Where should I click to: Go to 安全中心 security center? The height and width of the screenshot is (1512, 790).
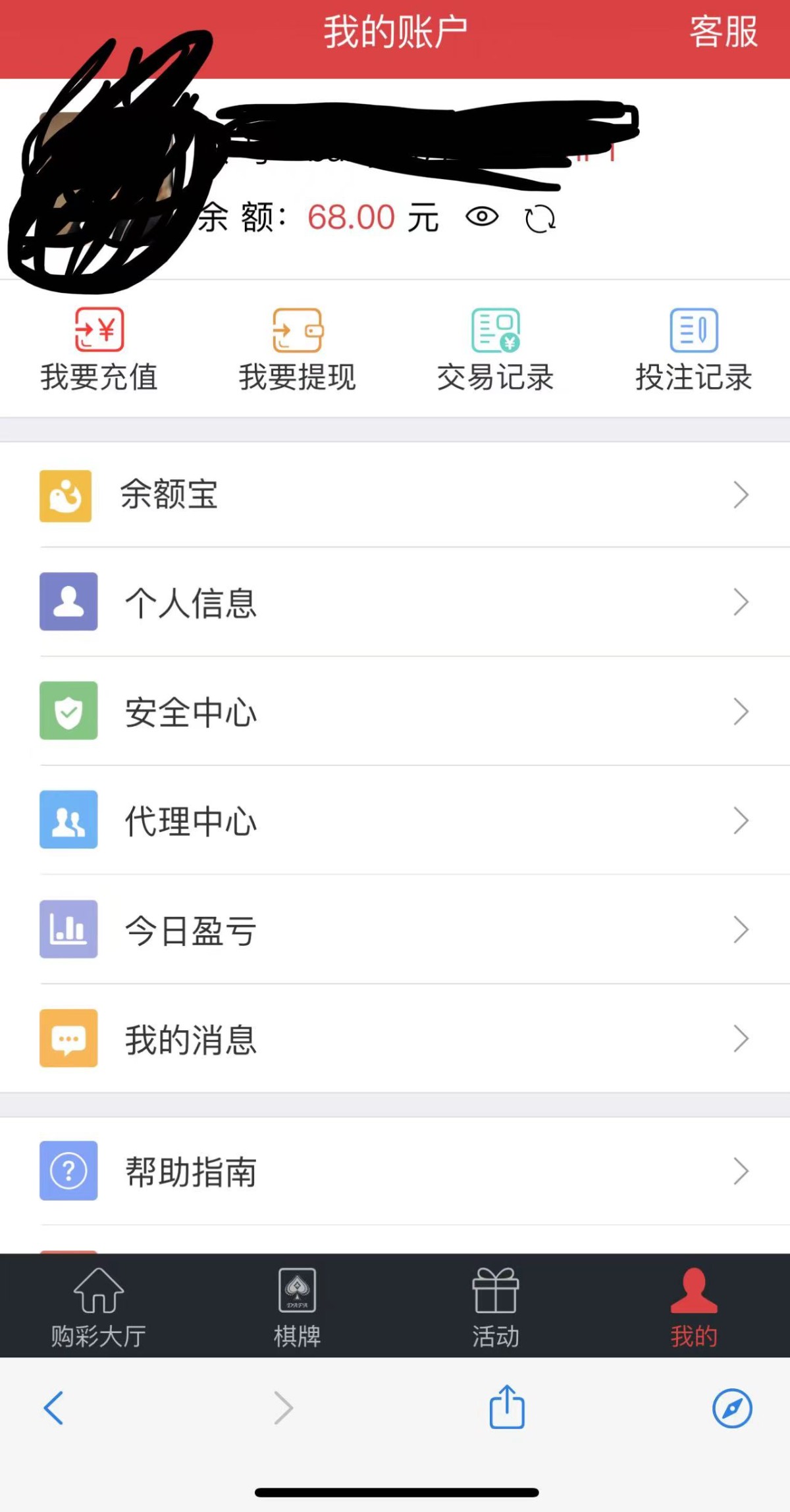tap(395, 711)
